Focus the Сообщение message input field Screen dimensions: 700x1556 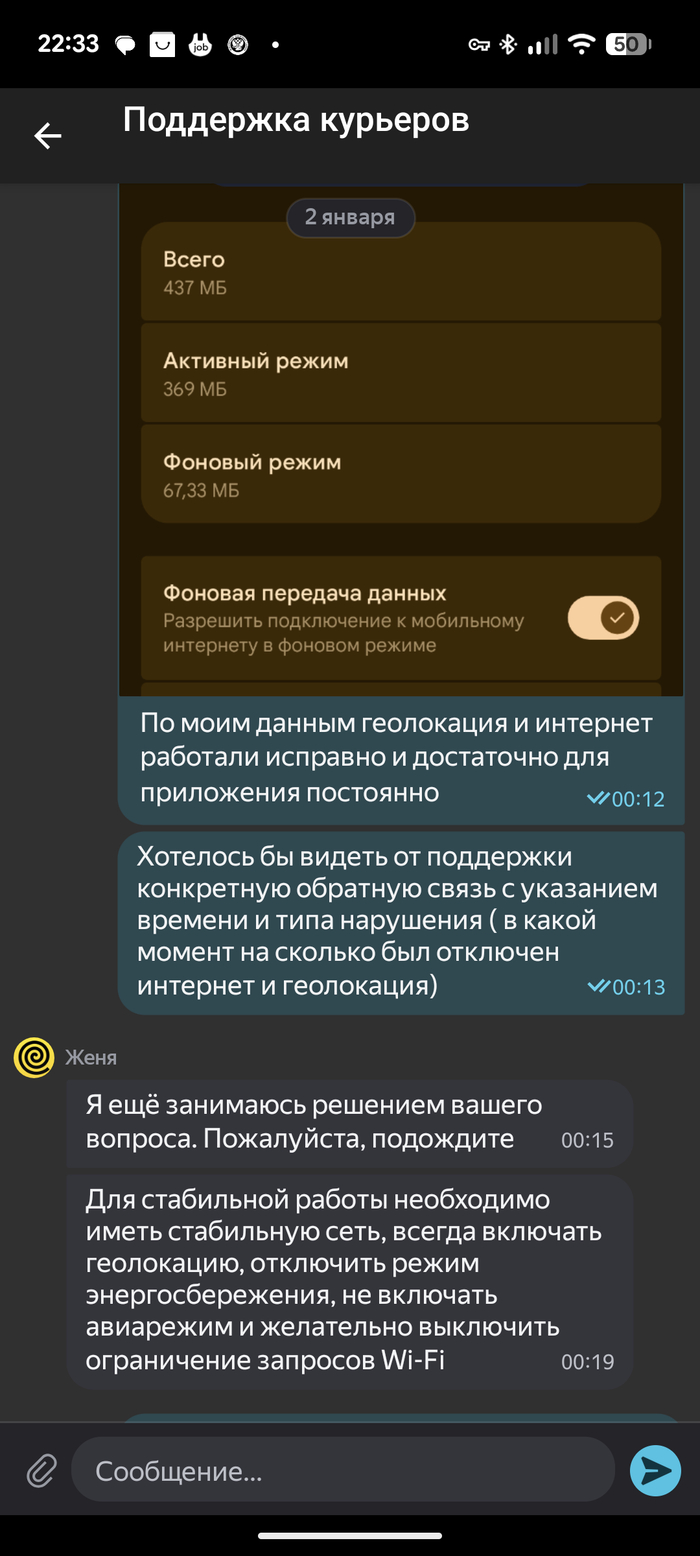(340, 1471)
